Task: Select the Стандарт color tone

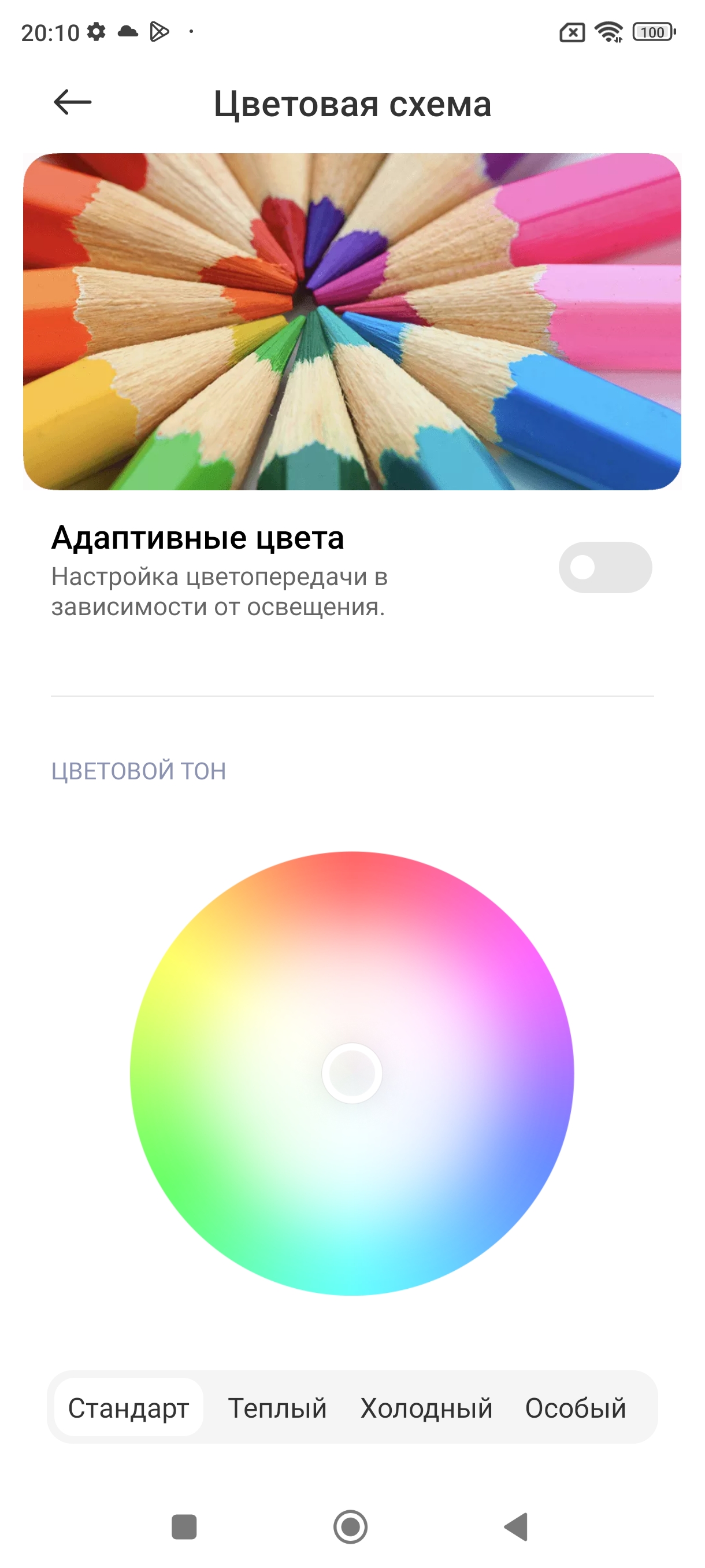Action: pyautogui.click(x=128, y=1408)
